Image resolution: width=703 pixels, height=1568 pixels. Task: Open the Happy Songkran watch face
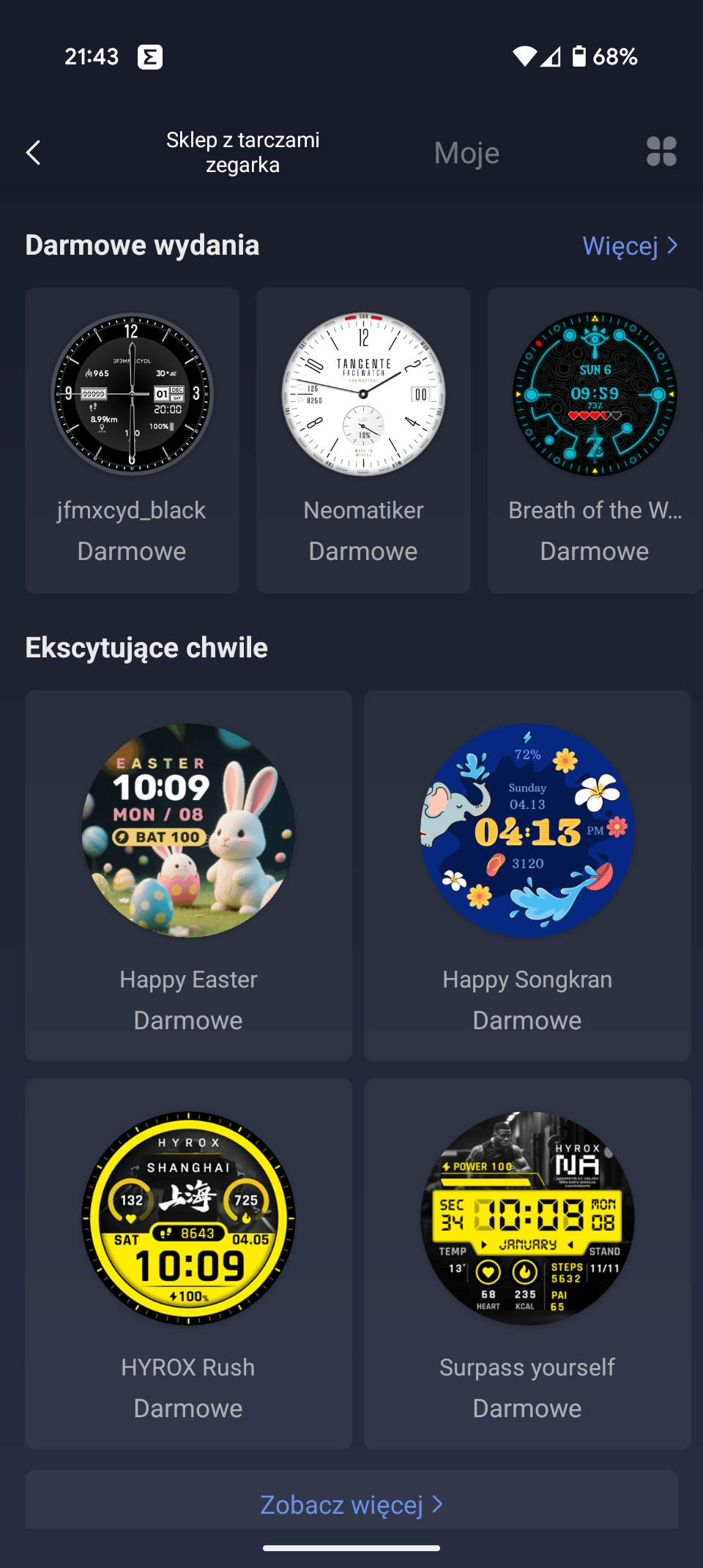(527, 876)
